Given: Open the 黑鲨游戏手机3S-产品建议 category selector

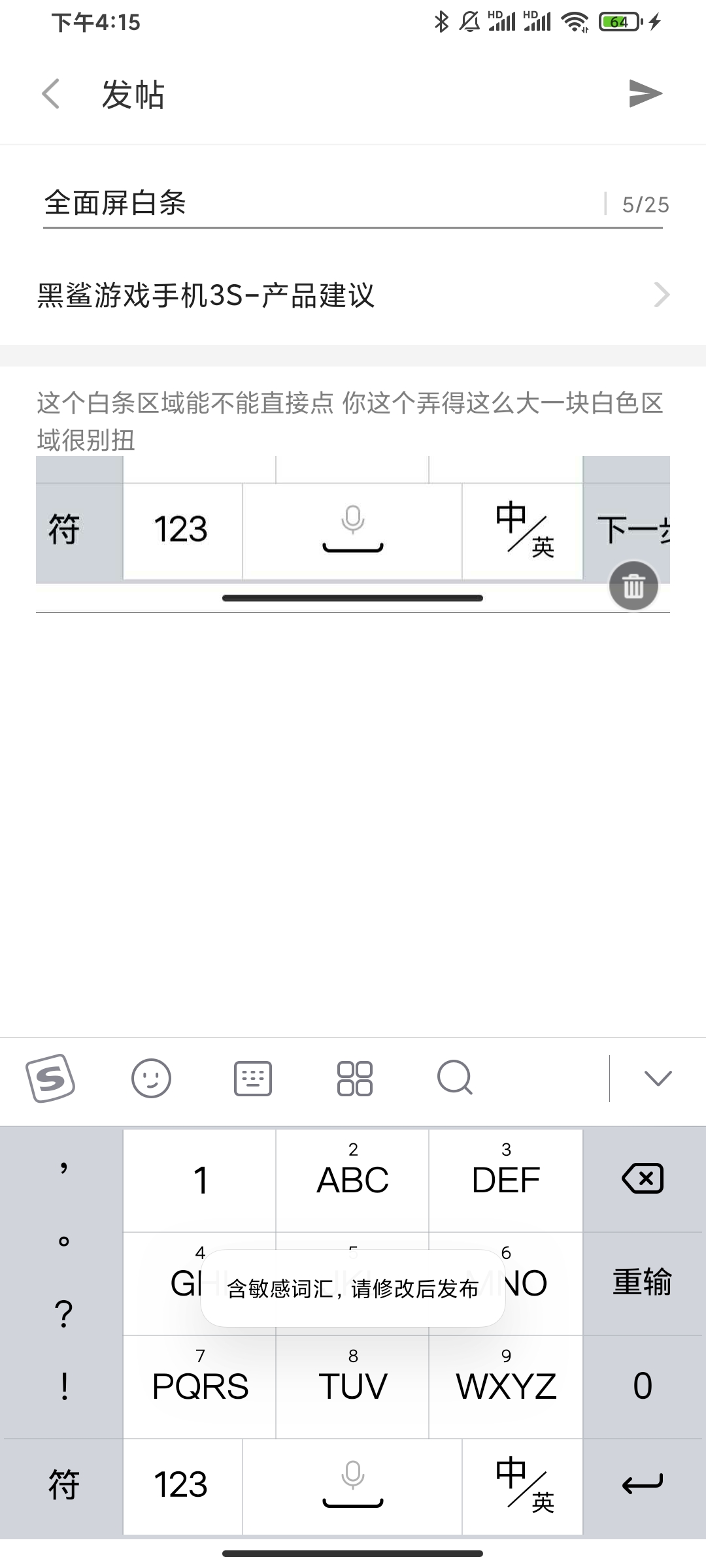Looking at the screenshot, I should pyautogui.click(x=353, y=295).
